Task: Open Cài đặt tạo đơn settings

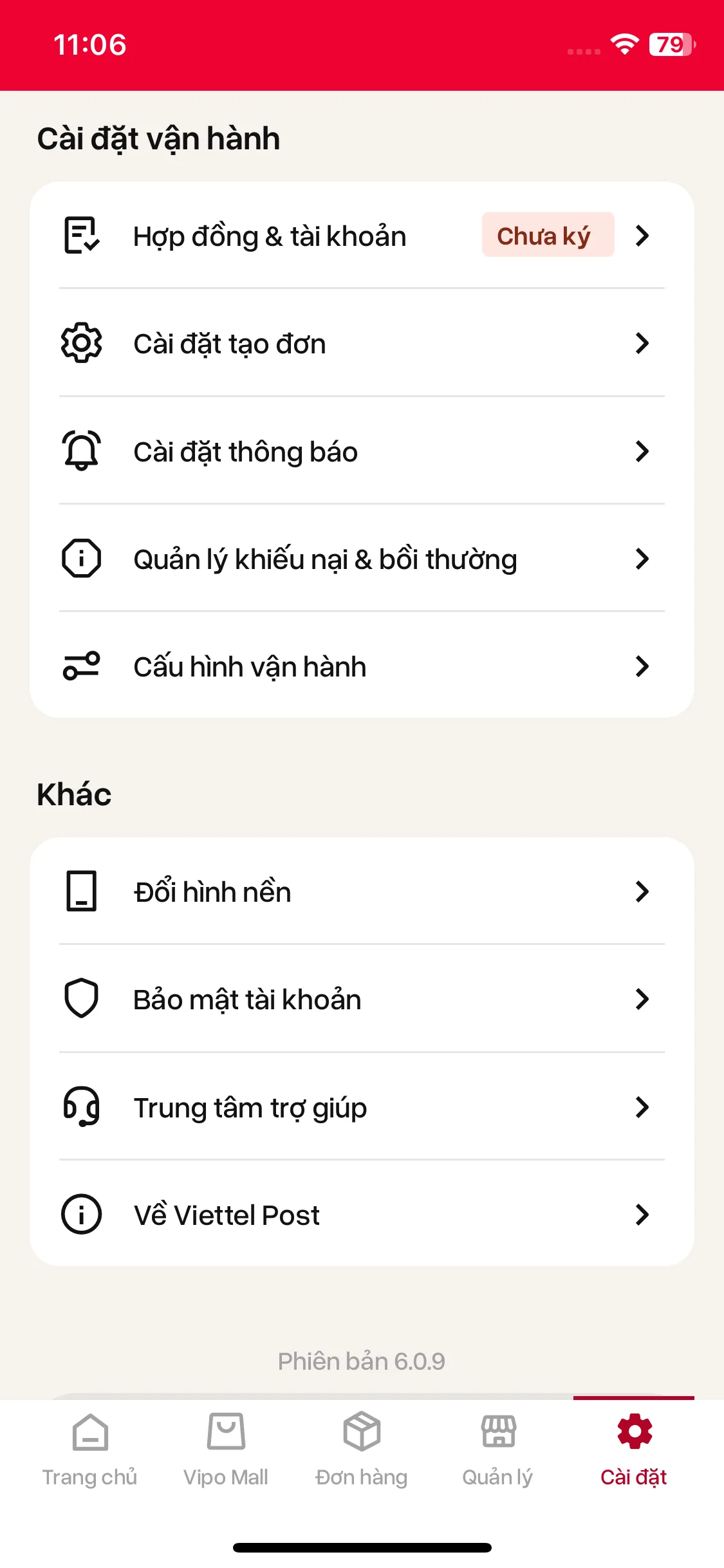Action: (x=360, y=344)
